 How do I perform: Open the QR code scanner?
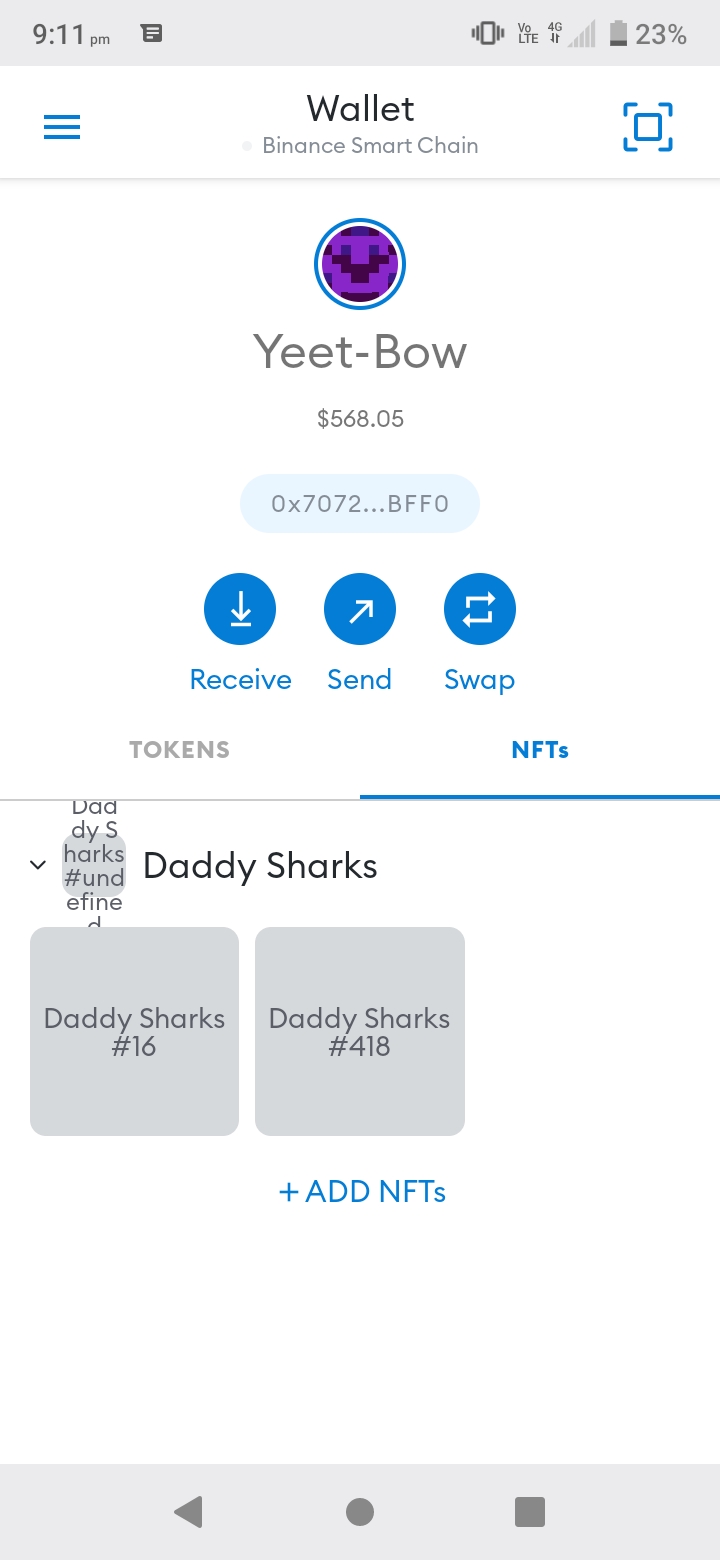click(x=647, y=127)
